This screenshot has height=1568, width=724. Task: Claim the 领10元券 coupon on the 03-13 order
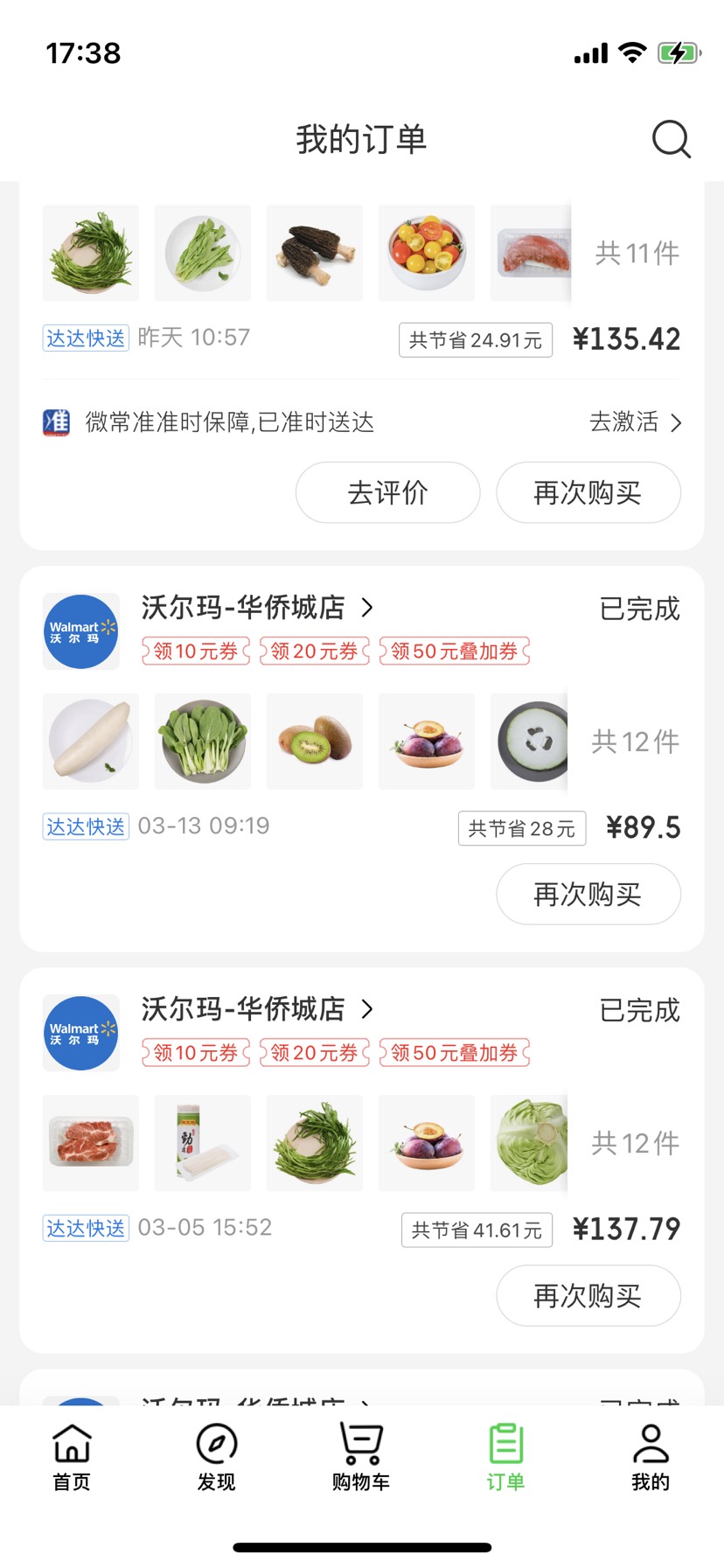coord(196,651)
